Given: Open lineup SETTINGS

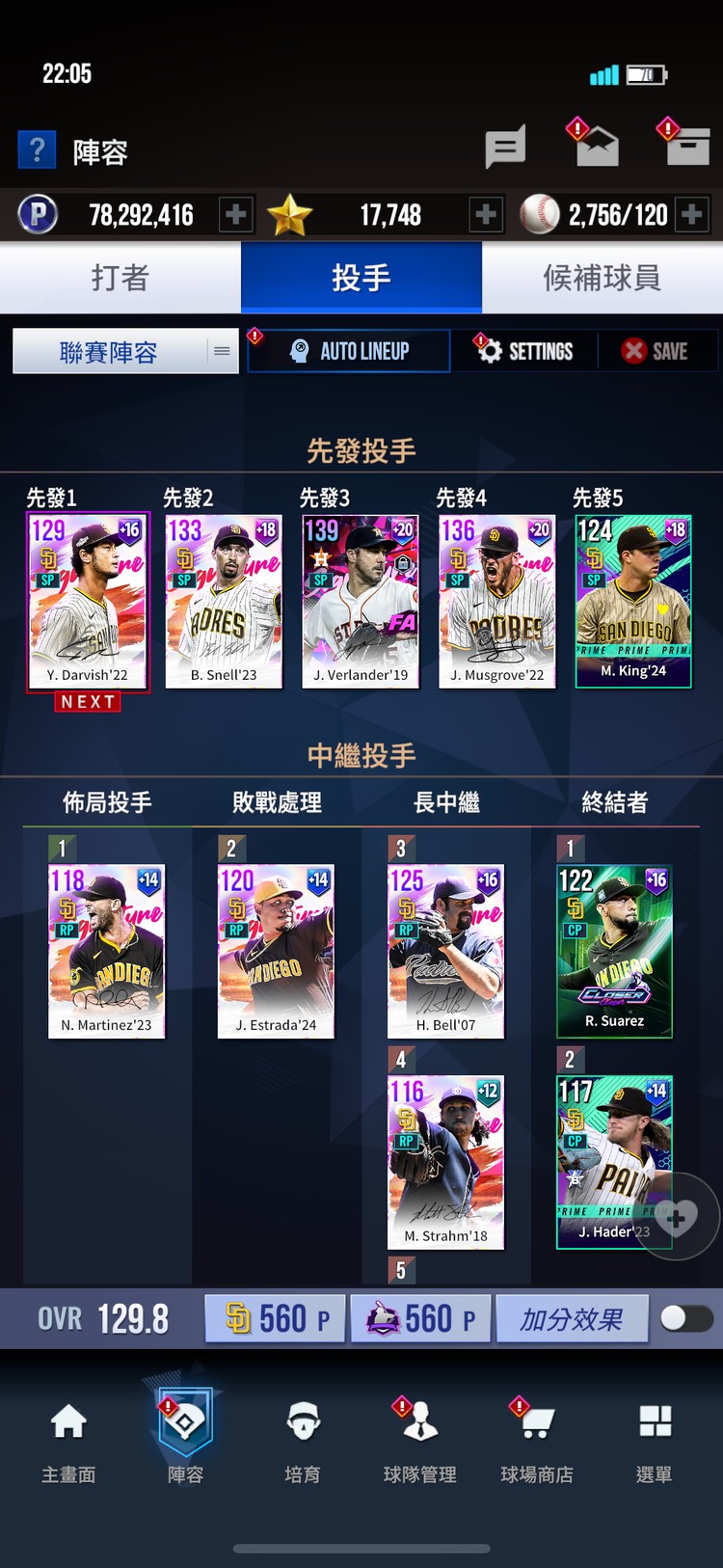Looking at the screenshot, I should pyautogui.click(x=525, y=351).
